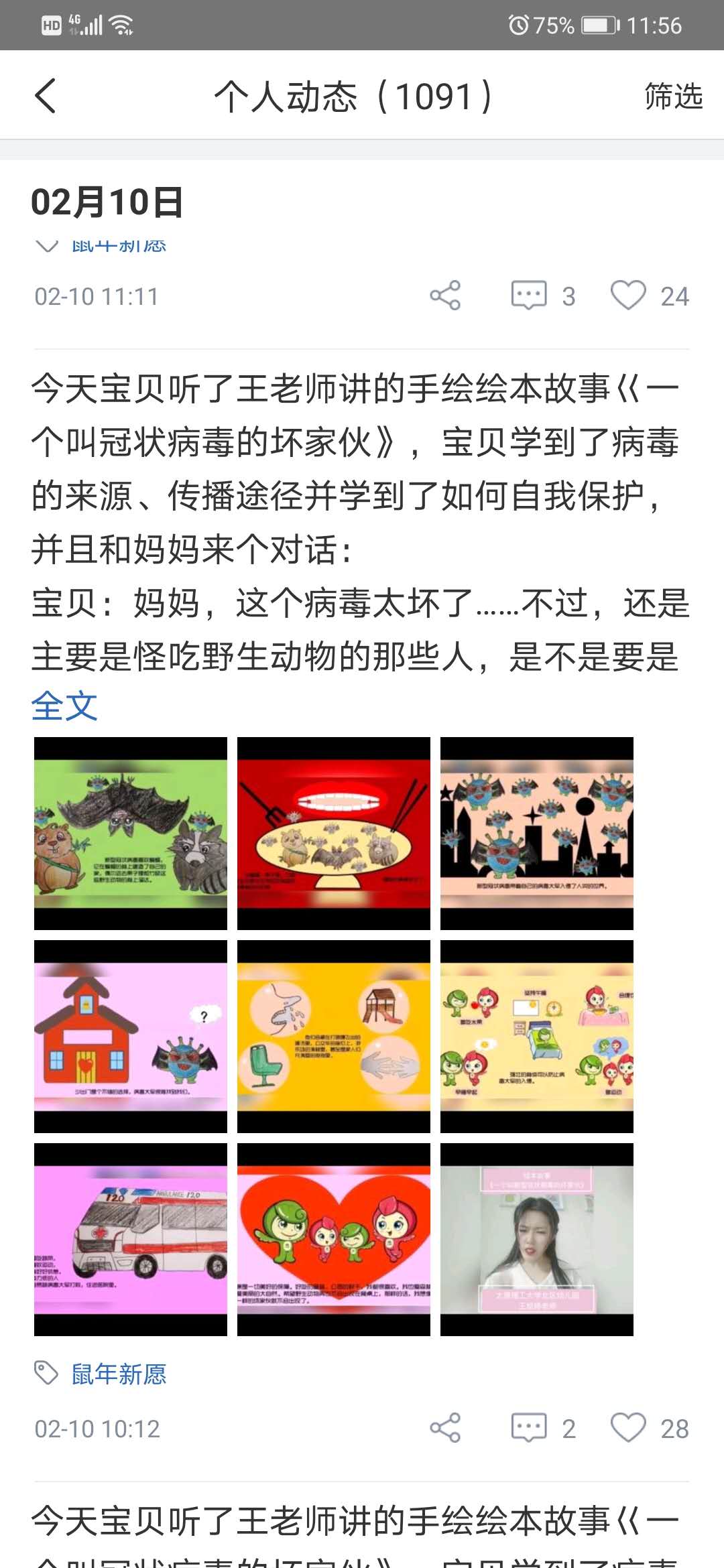Image resolution: width=724 pixels, height=1568 pixels.
Task: Go back using the top-left arrow
Action: 46,96
